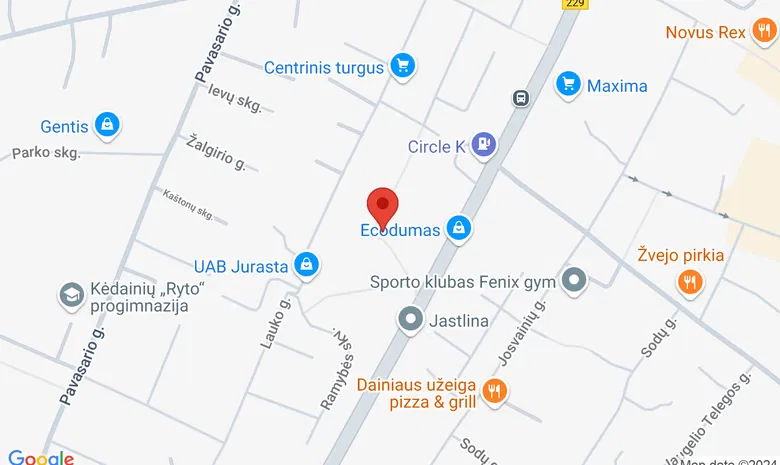Open Dainiaus užeiga pizza & grill marker
The width and height of the screenshot is (780, 465).
(x=492, y=390)
